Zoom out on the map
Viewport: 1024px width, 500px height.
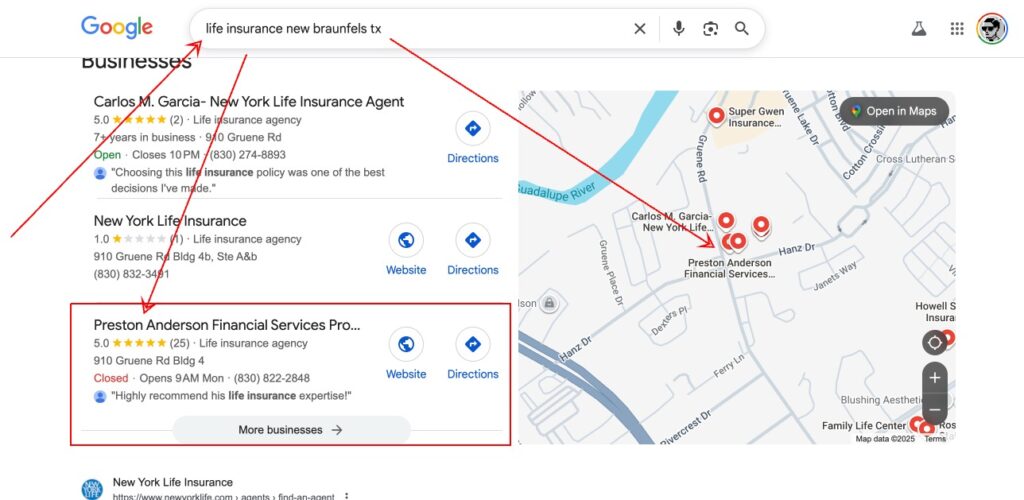934,408
